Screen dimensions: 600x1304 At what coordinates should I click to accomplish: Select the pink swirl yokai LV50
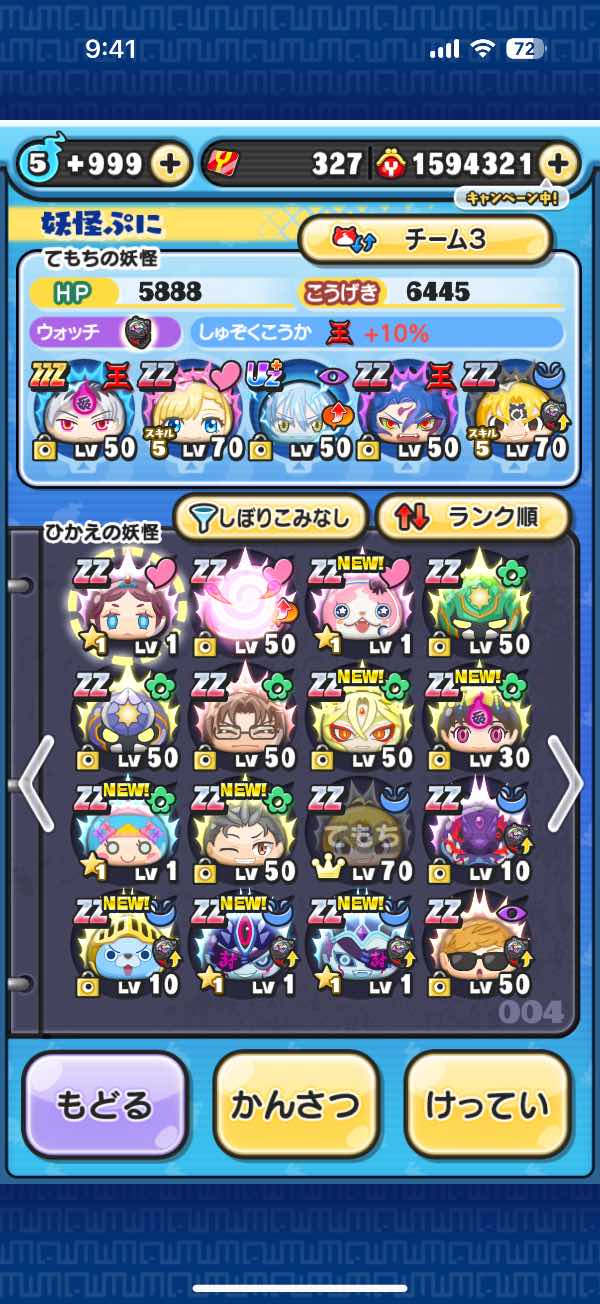pos(244,603)
